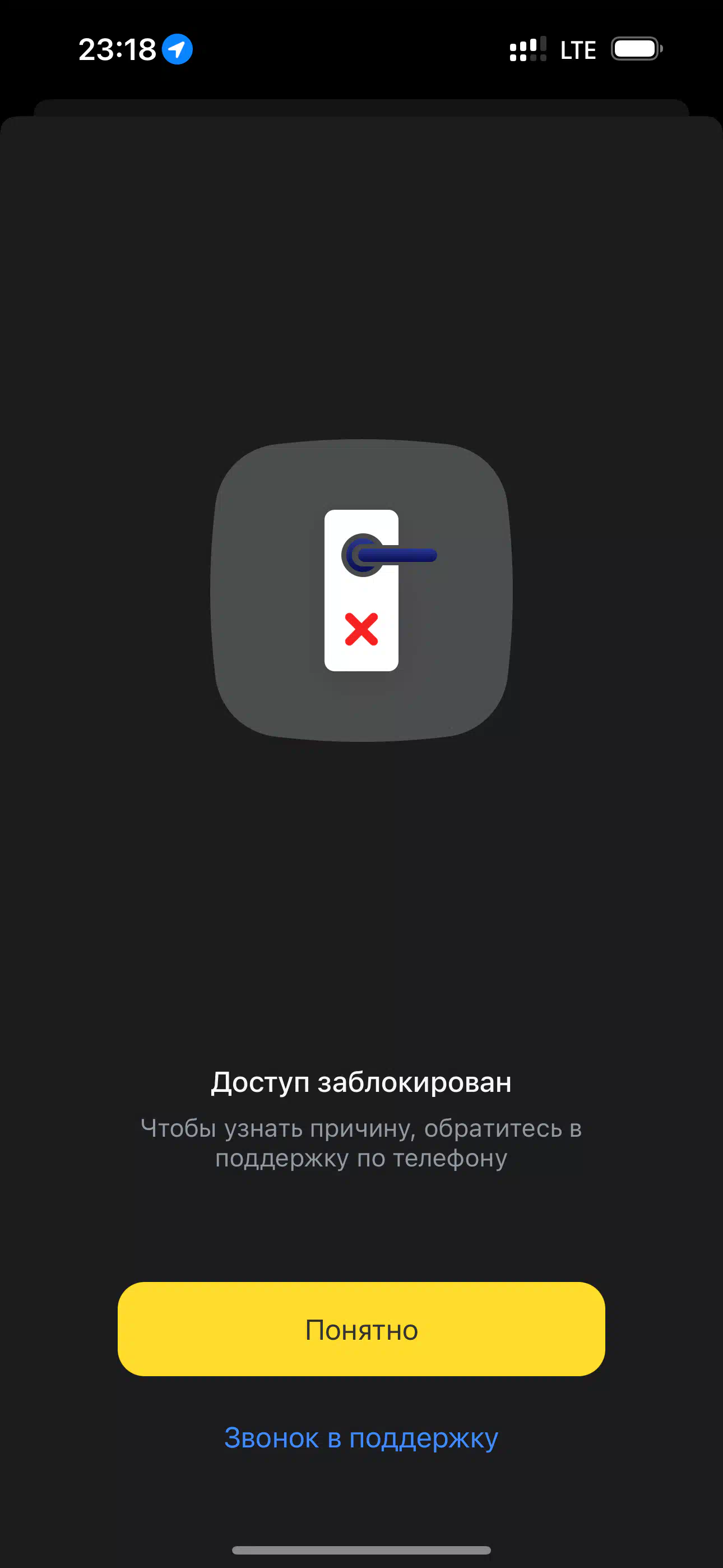Tap the yellow Понятно button

tap(361, 1330)
